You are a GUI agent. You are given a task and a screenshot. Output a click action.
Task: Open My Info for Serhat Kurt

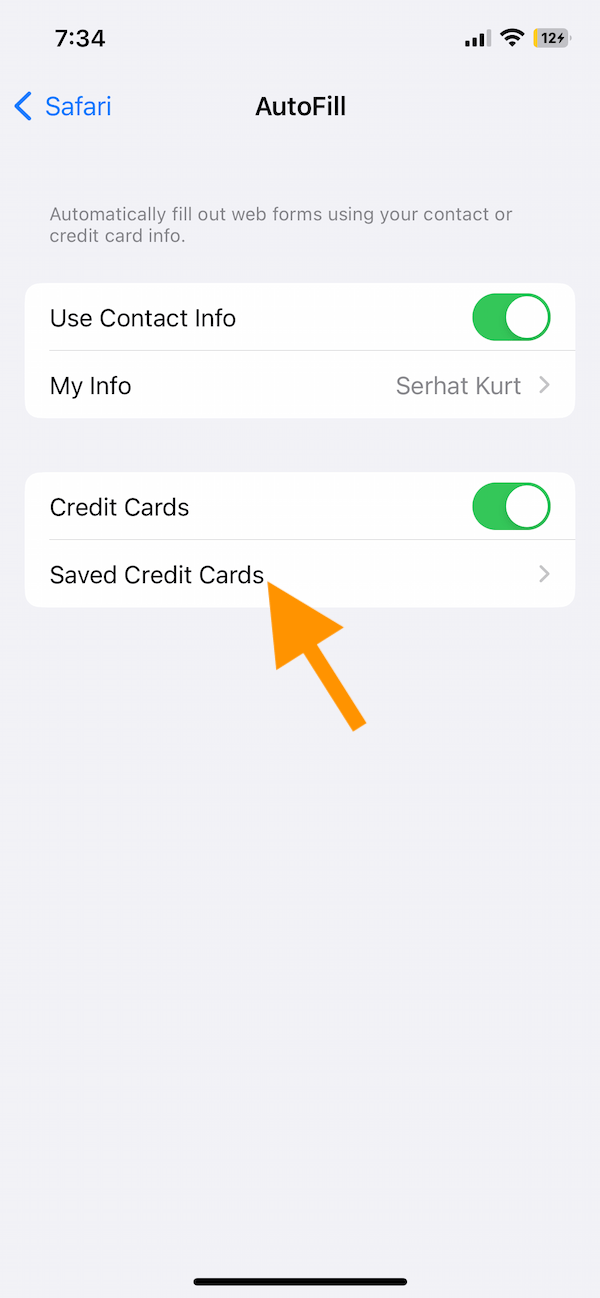click(300, 385)
